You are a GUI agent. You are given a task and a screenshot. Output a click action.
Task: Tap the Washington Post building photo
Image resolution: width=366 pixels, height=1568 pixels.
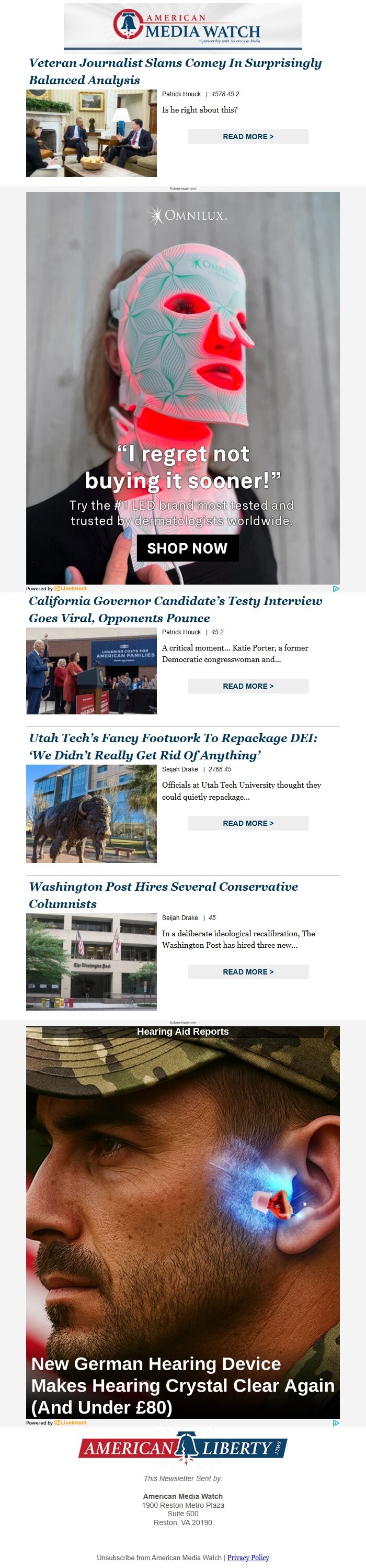point(91,962)
